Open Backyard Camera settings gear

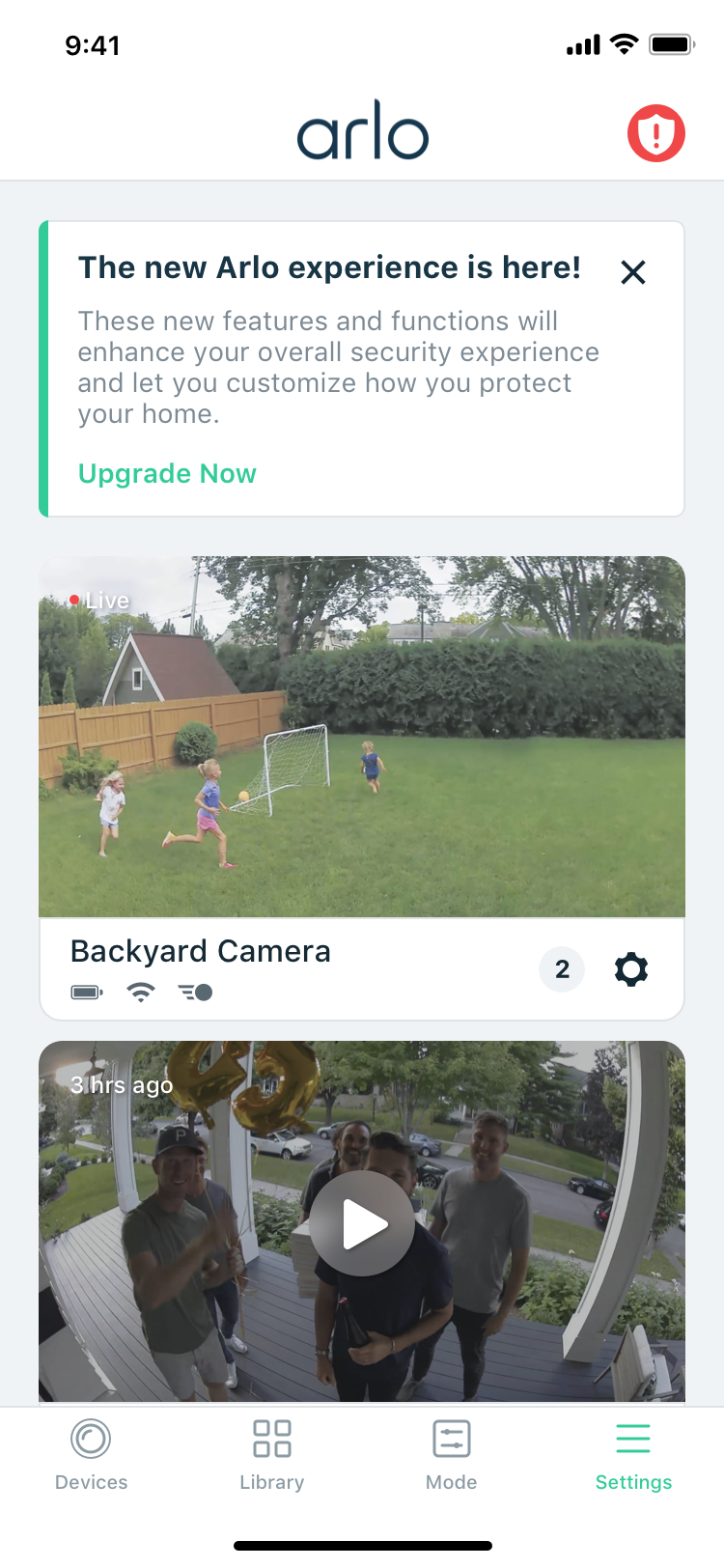(x=631, y=969)
